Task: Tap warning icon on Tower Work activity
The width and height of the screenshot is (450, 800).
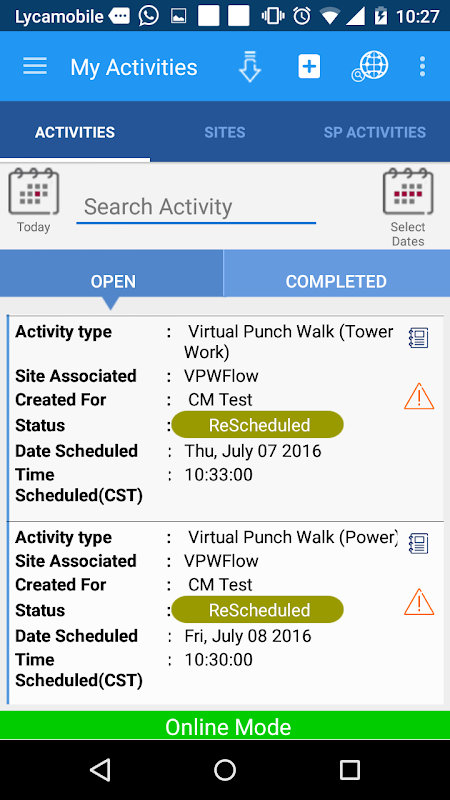Action: pyautogui.click(x=419, y=397)
